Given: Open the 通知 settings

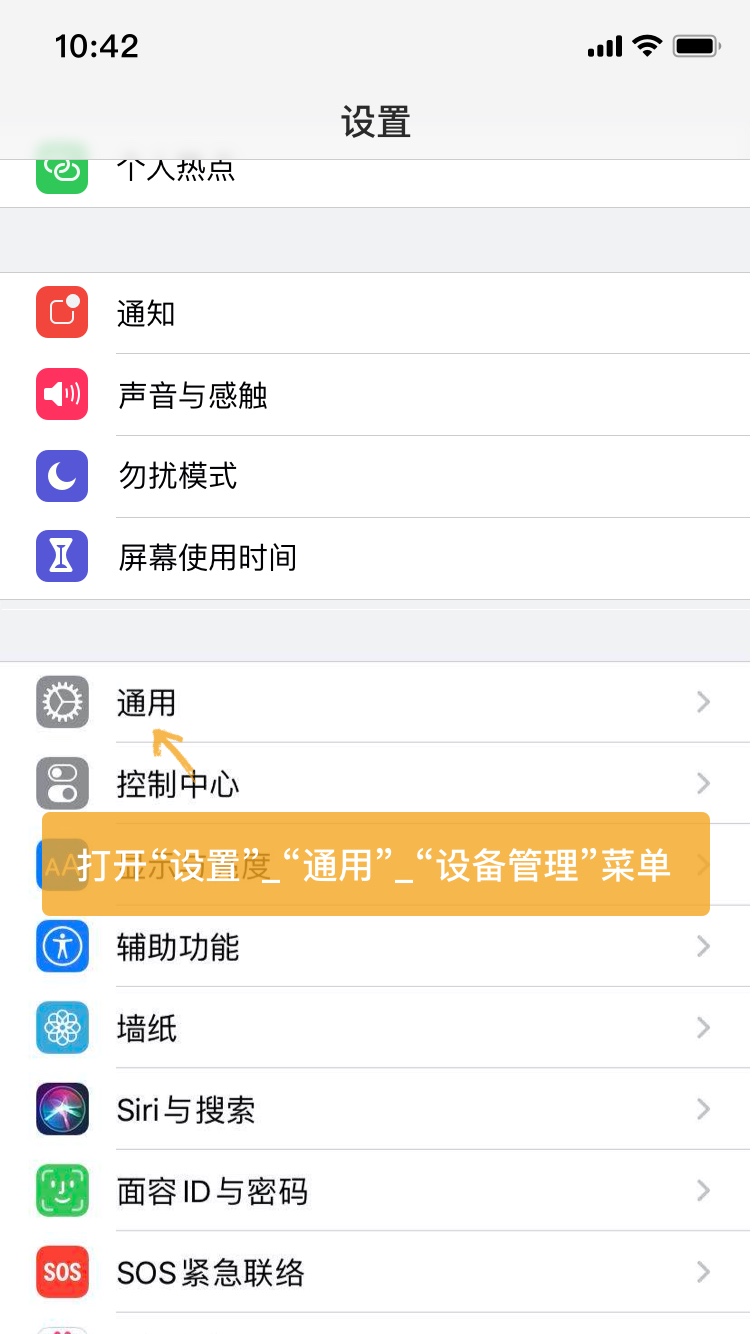Looking at the screenshot, I should click(376, 313).
